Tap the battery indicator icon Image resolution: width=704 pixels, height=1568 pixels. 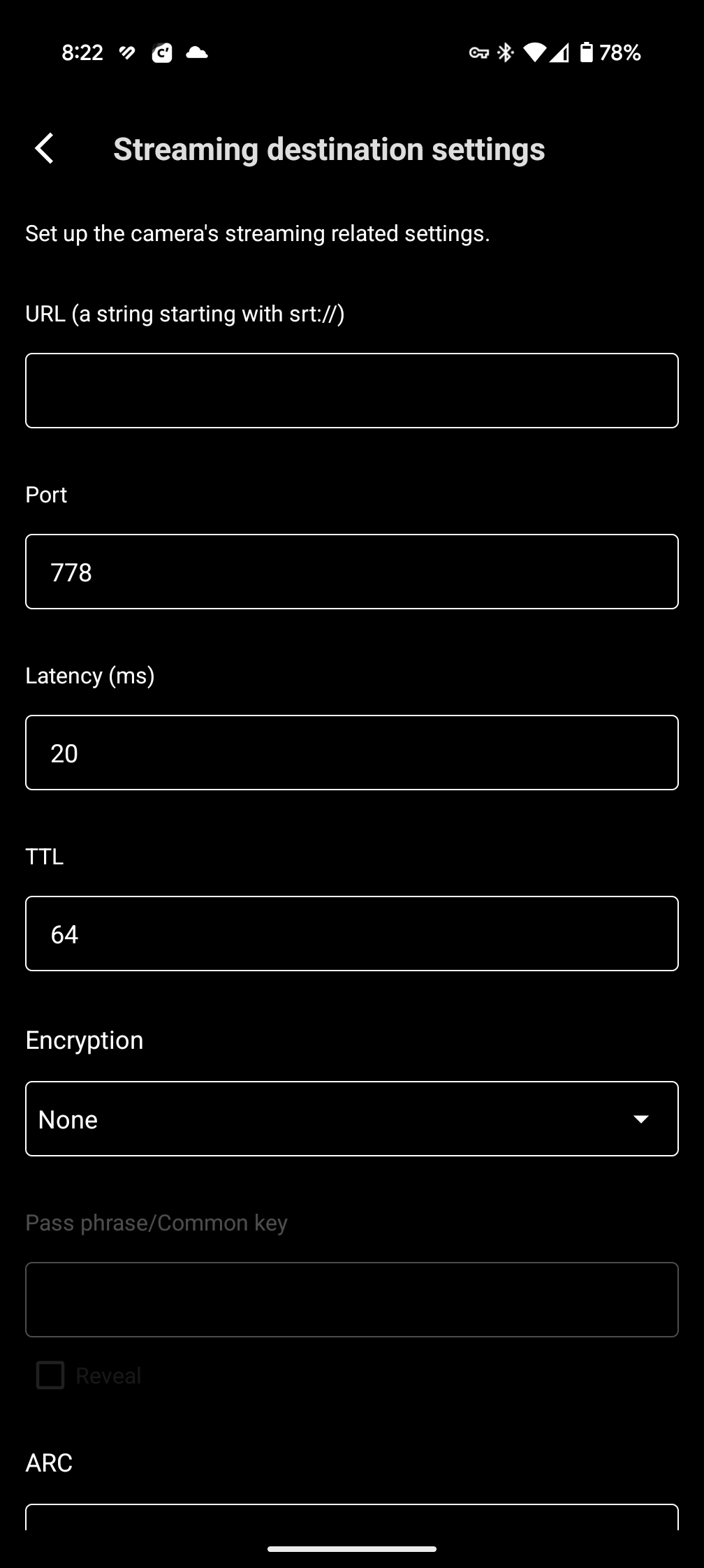point(587,52)
